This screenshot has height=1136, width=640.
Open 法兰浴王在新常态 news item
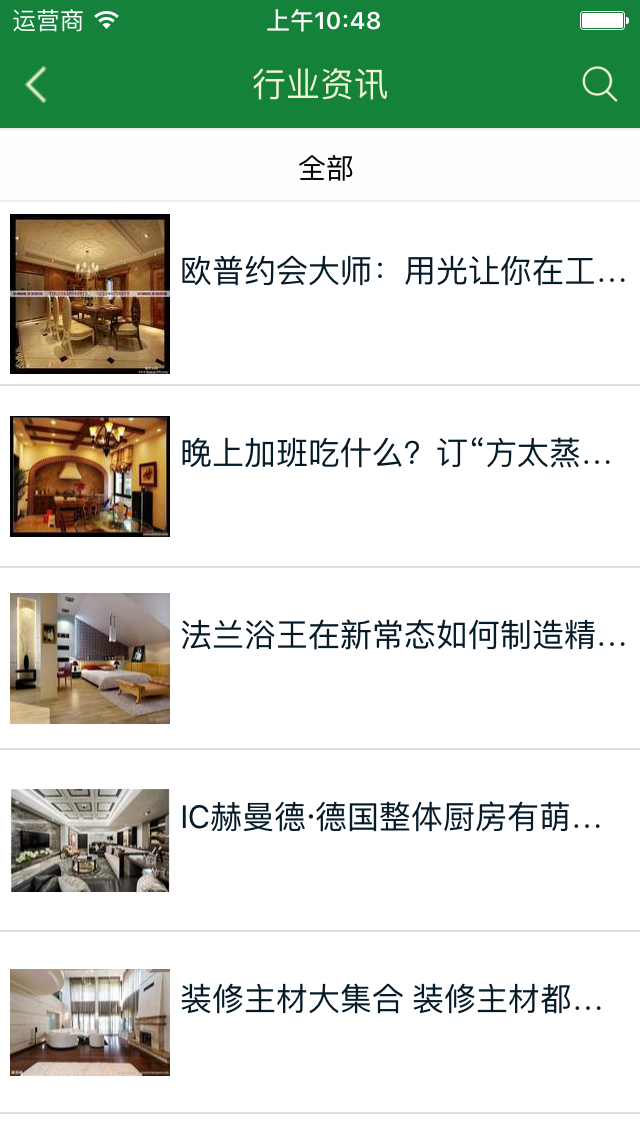pos(403,637)
